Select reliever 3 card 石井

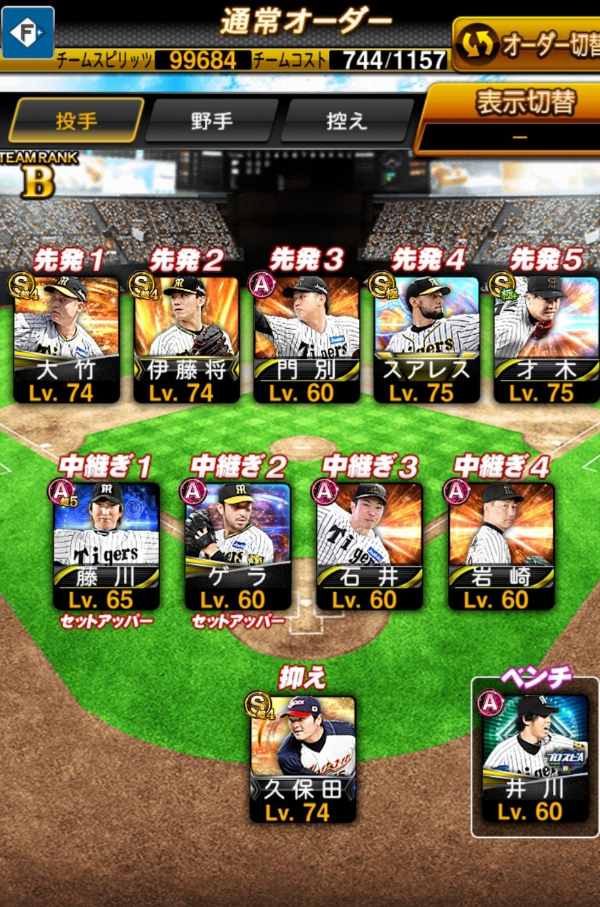coord(369,545)
